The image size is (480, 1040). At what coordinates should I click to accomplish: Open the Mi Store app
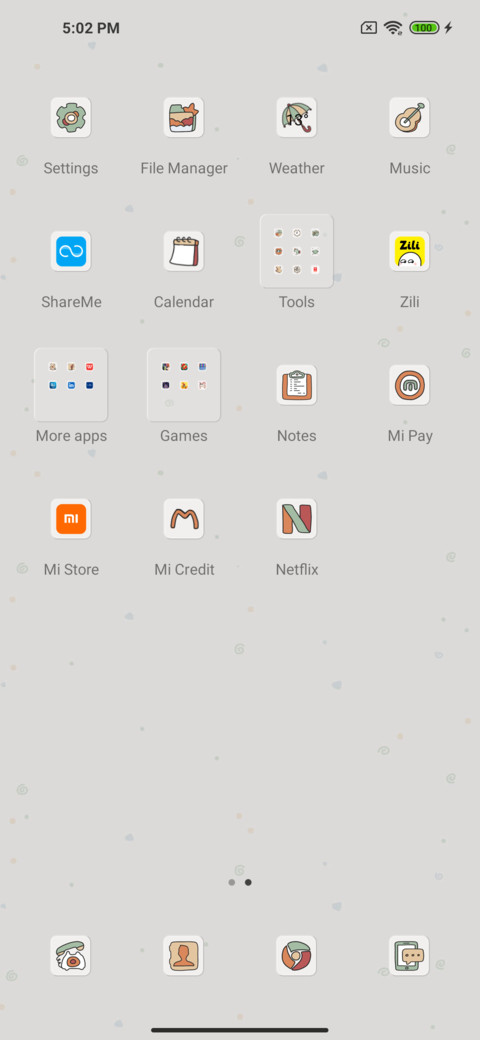pyautogui.click(x=71, y=519)
